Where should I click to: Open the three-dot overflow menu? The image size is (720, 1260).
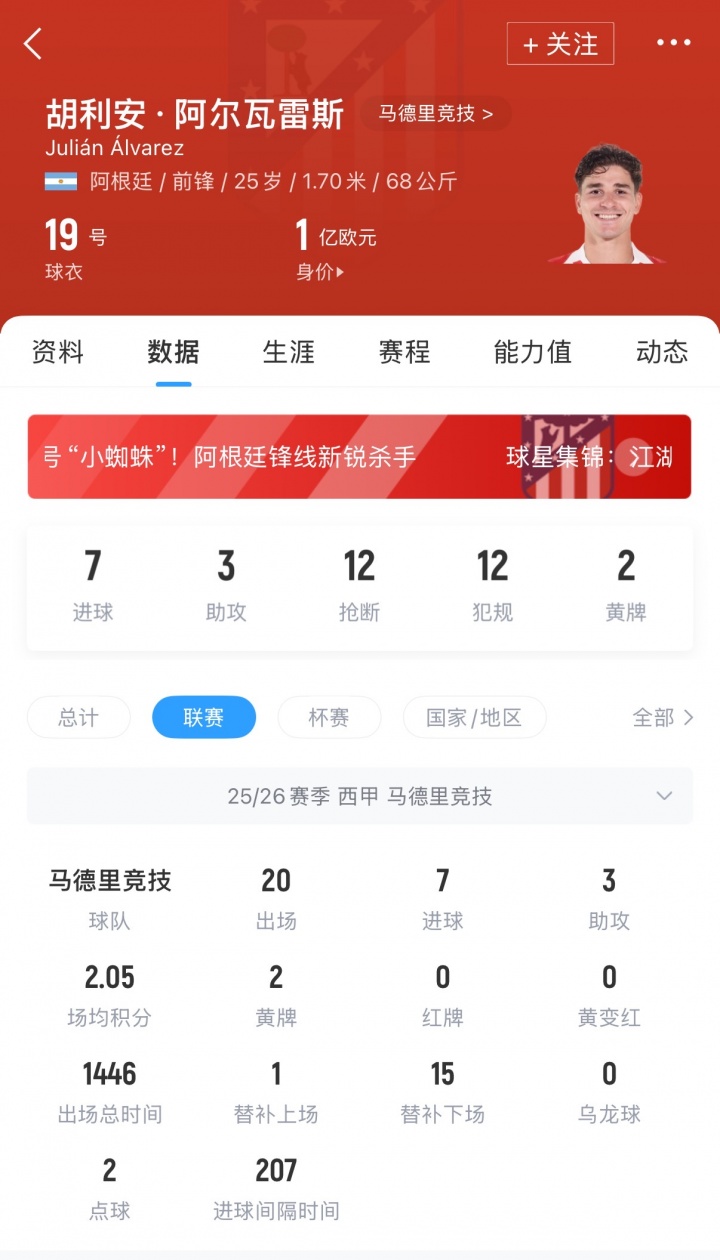(673, 43)
